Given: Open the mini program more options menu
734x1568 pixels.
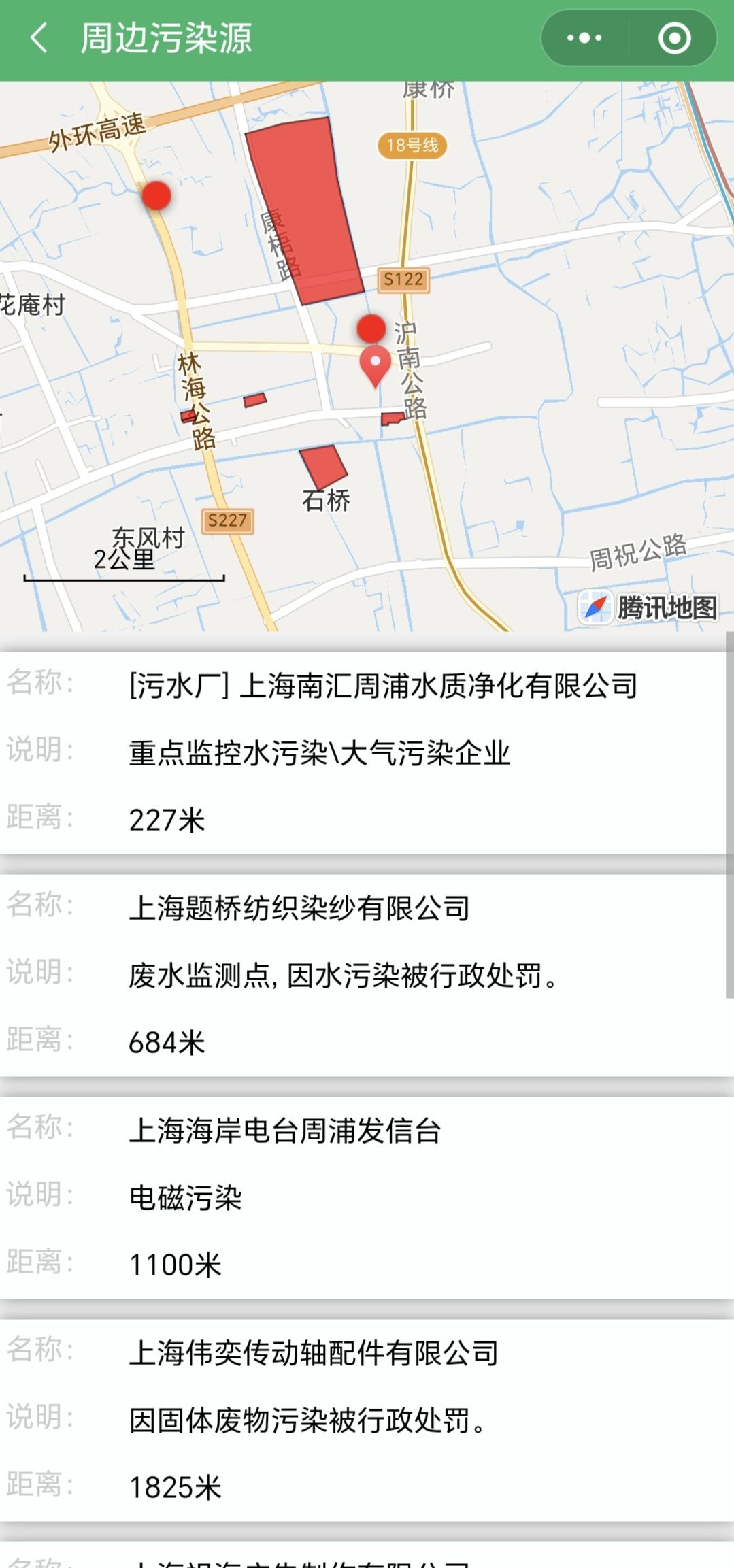Looking at the screenshot, I should pos(584,38).
